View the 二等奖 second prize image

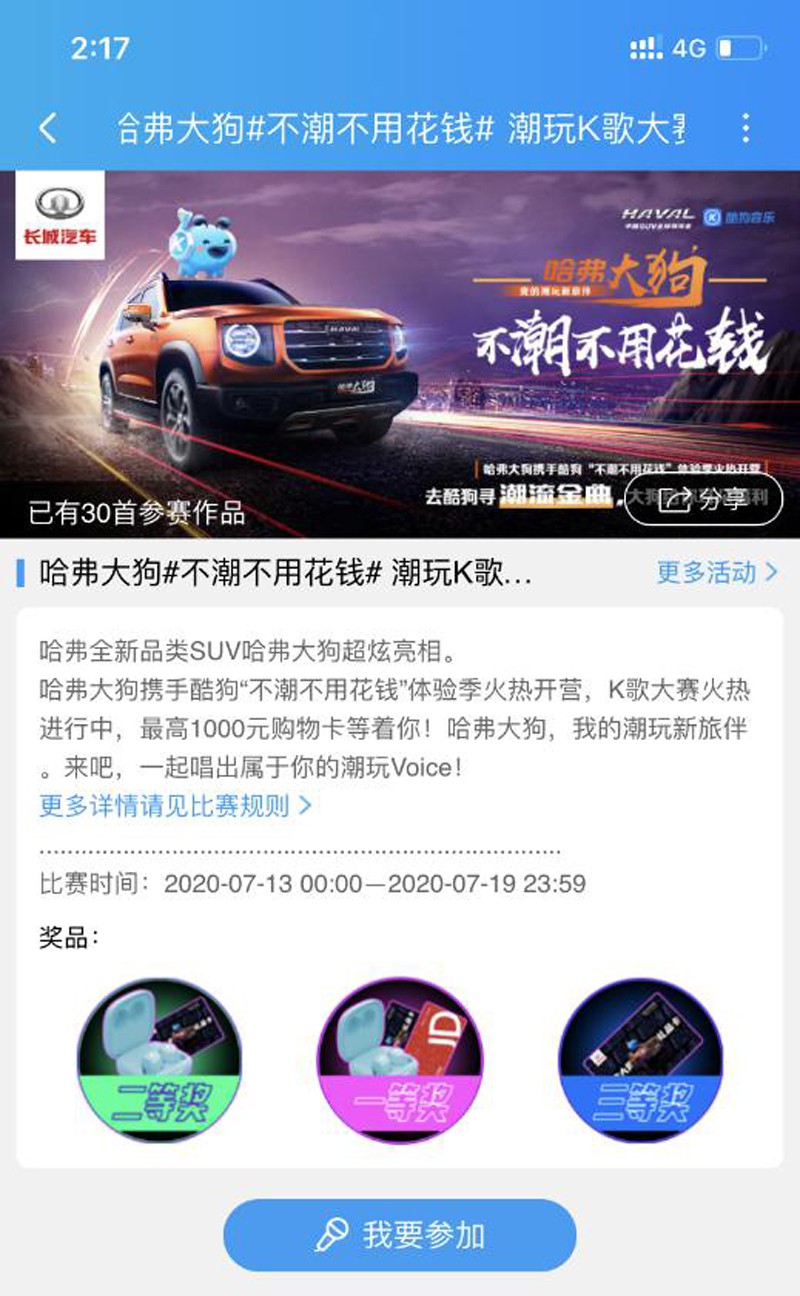160,1060
